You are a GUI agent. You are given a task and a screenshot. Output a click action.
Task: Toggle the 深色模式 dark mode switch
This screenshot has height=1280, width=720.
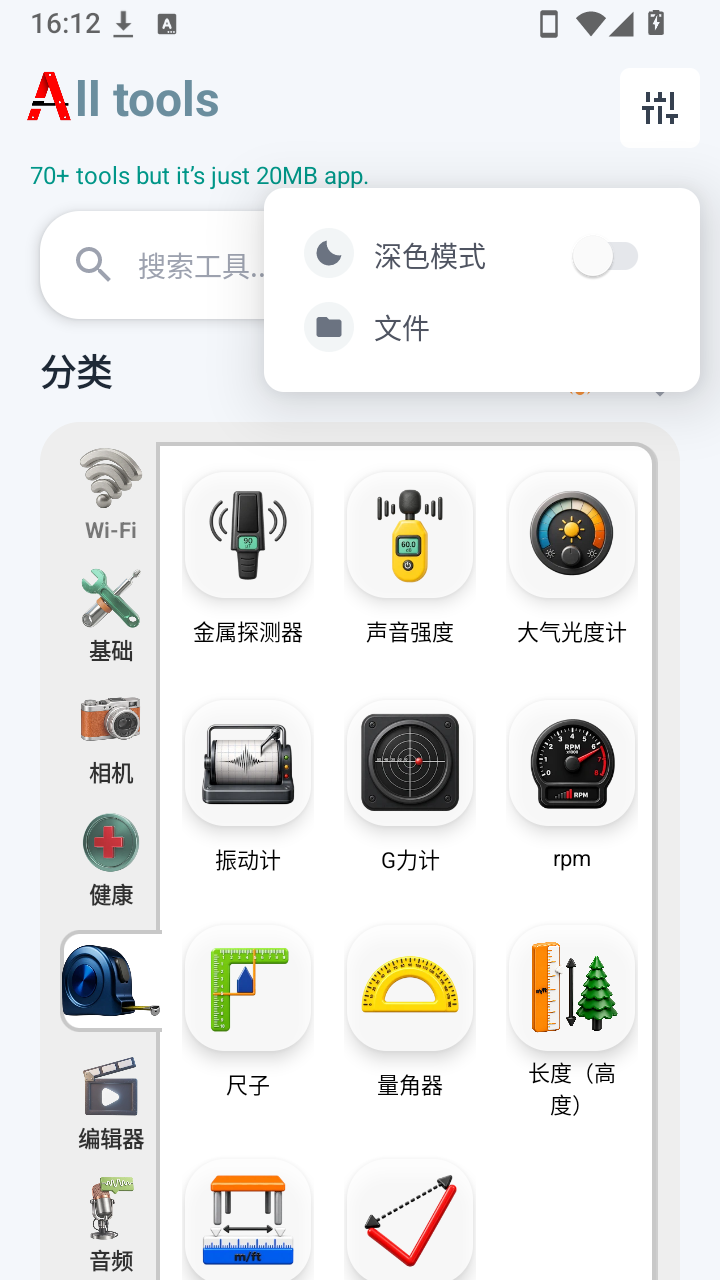coord(605,257)
